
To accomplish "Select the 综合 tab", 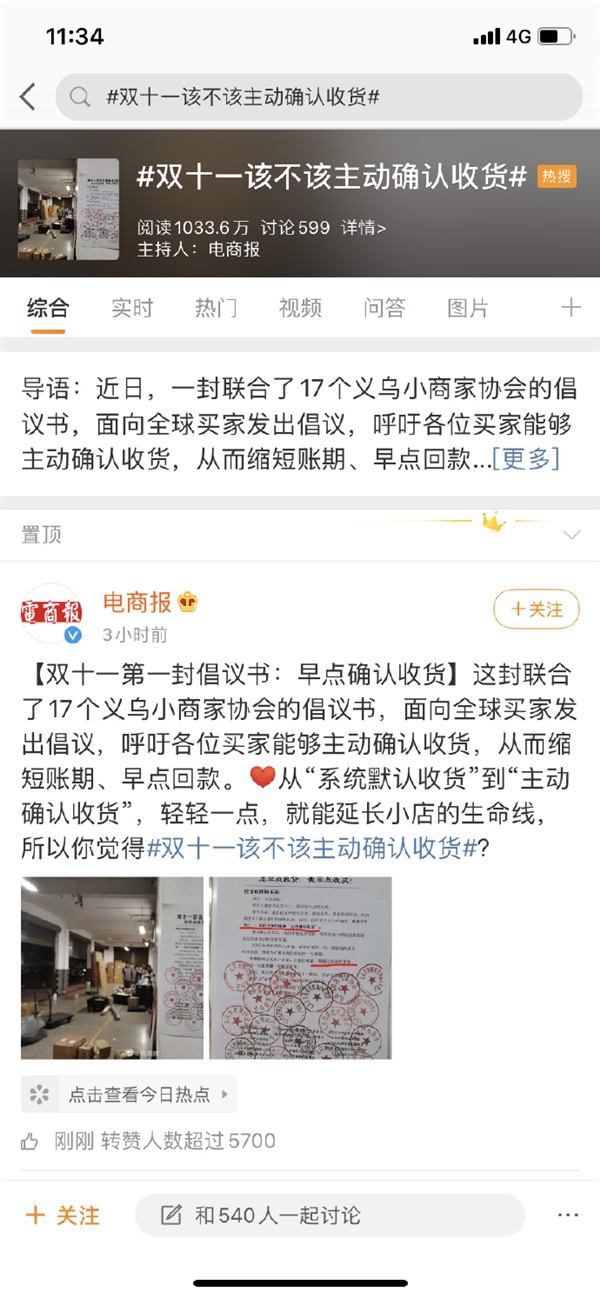I will pos(48,307).
